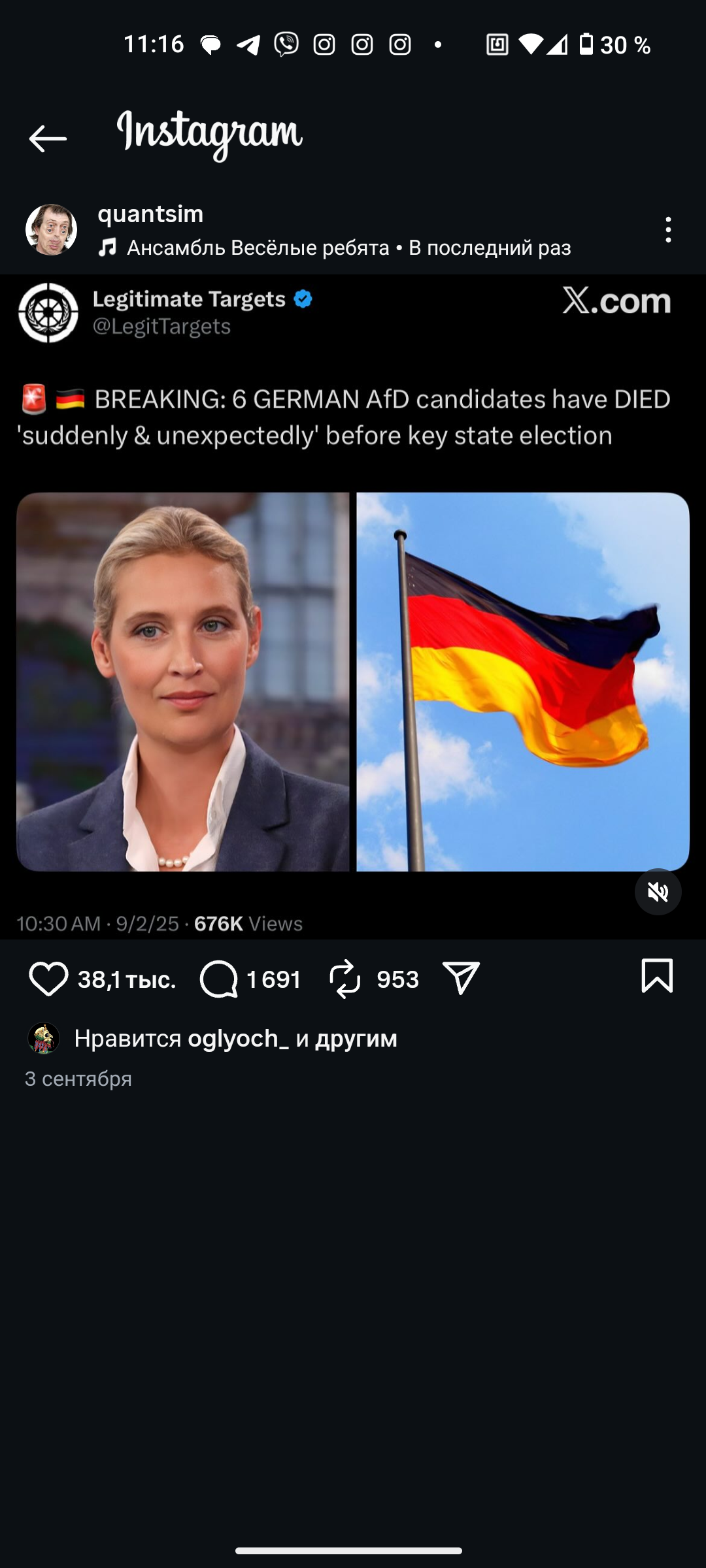706x1568 pixels.
Task: View the list of other likers
Action: 356,1038
